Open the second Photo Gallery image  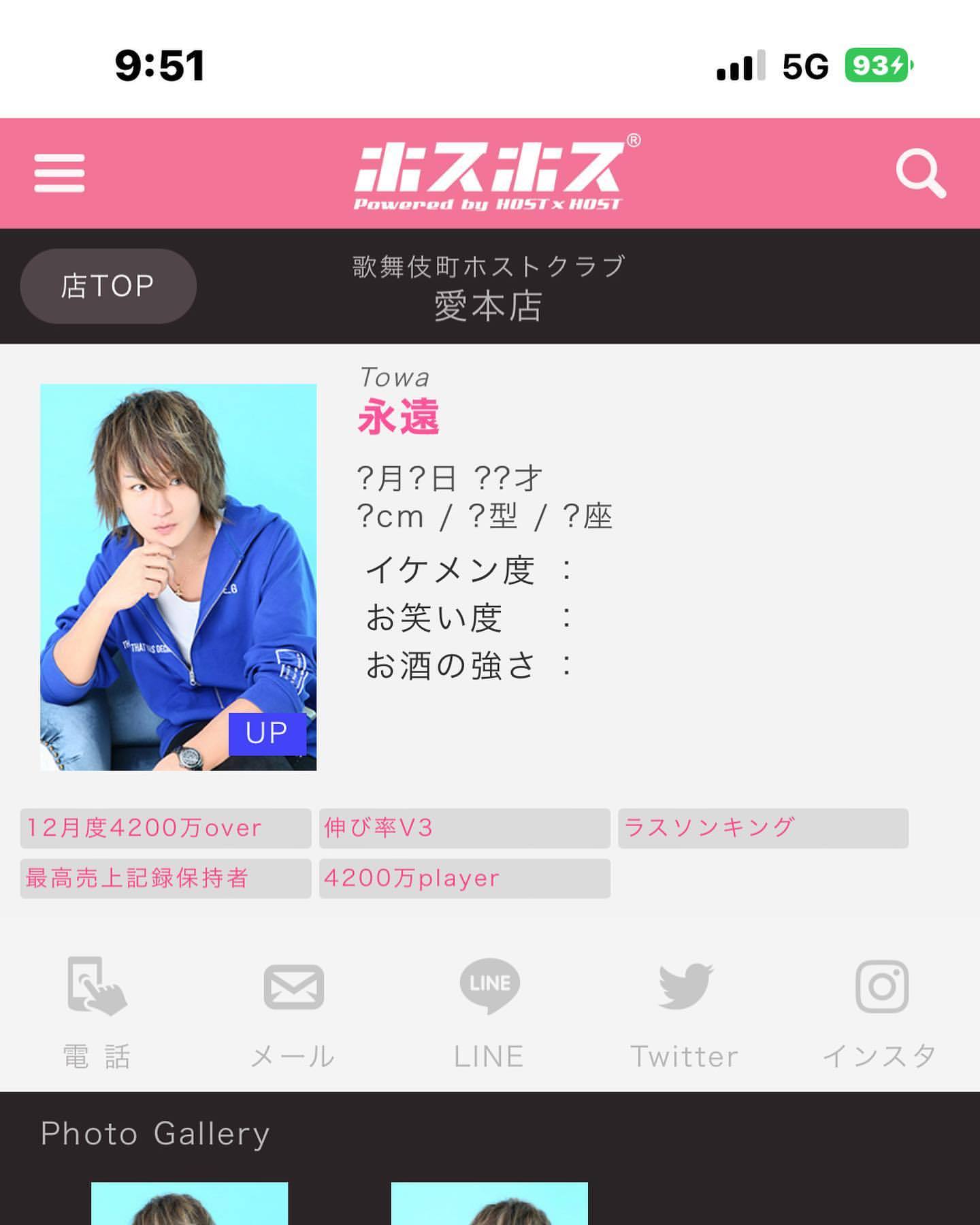[489, 1203]
